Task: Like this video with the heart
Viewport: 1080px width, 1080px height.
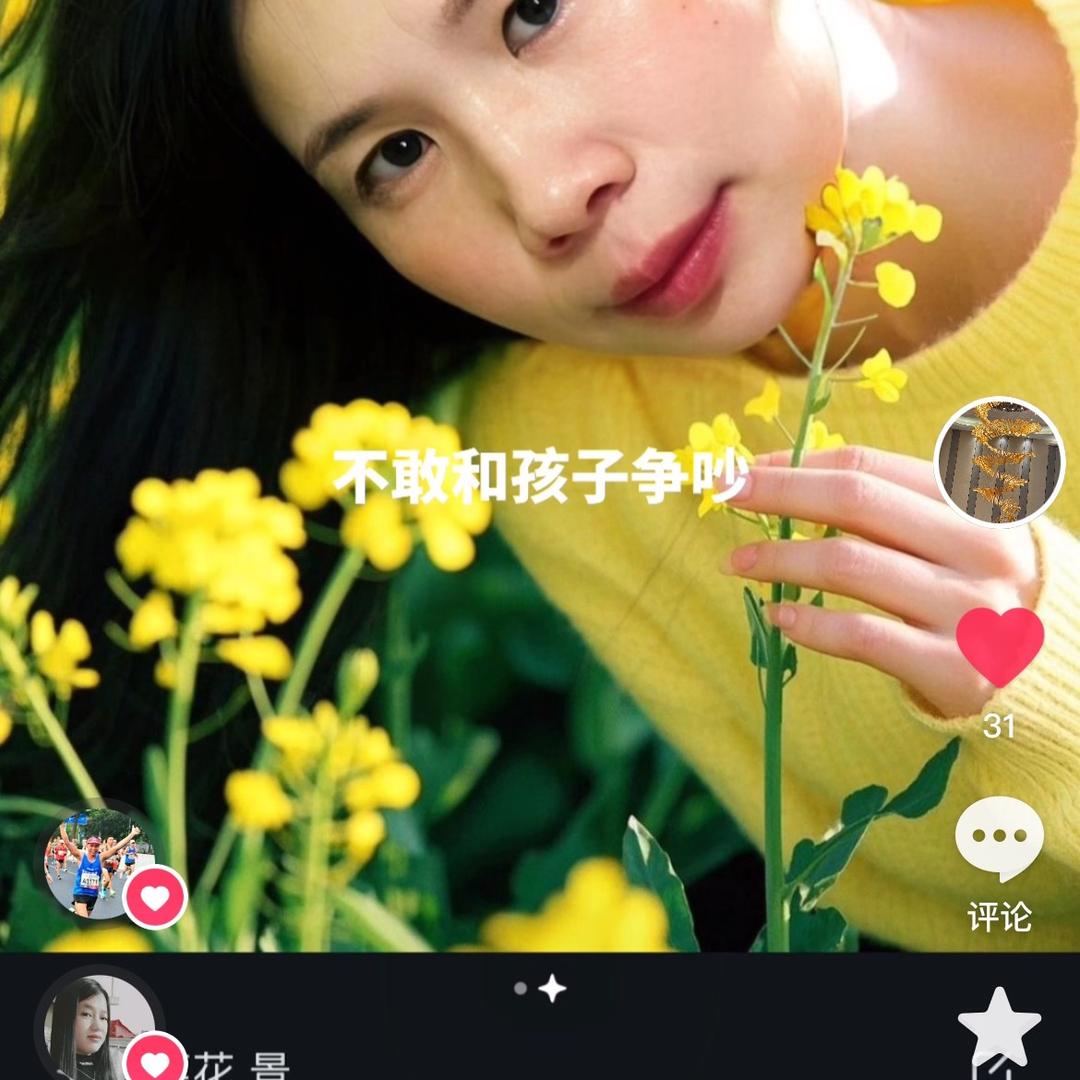Action: tap(999, 648)
